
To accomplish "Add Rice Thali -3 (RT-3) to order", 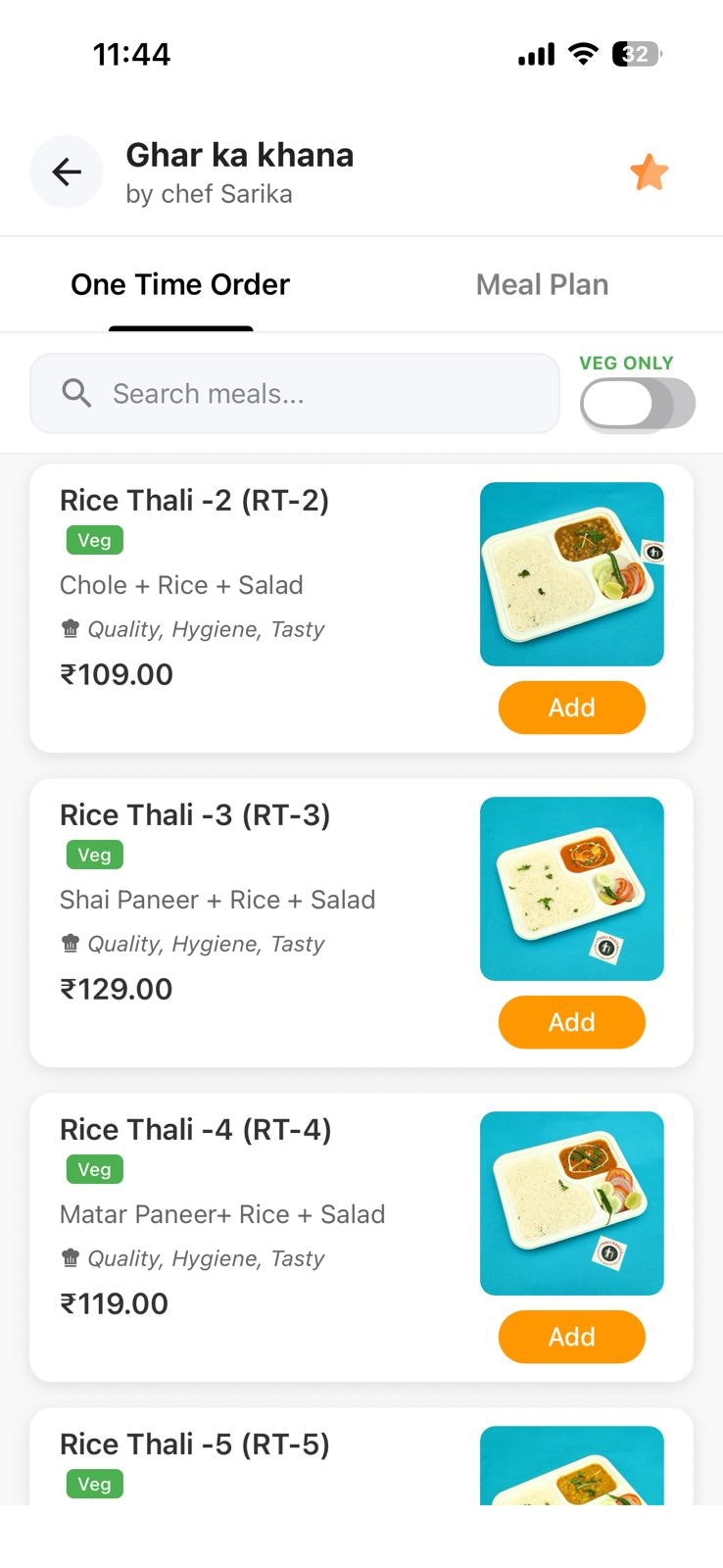I will coord(571,1022).
